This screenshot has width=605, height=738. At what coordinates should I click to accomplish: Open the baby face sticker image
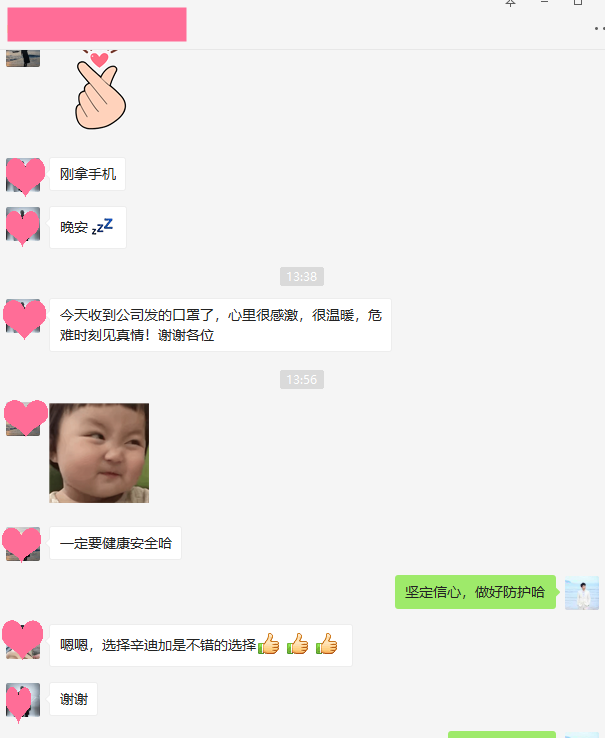(x=99, y=452)
